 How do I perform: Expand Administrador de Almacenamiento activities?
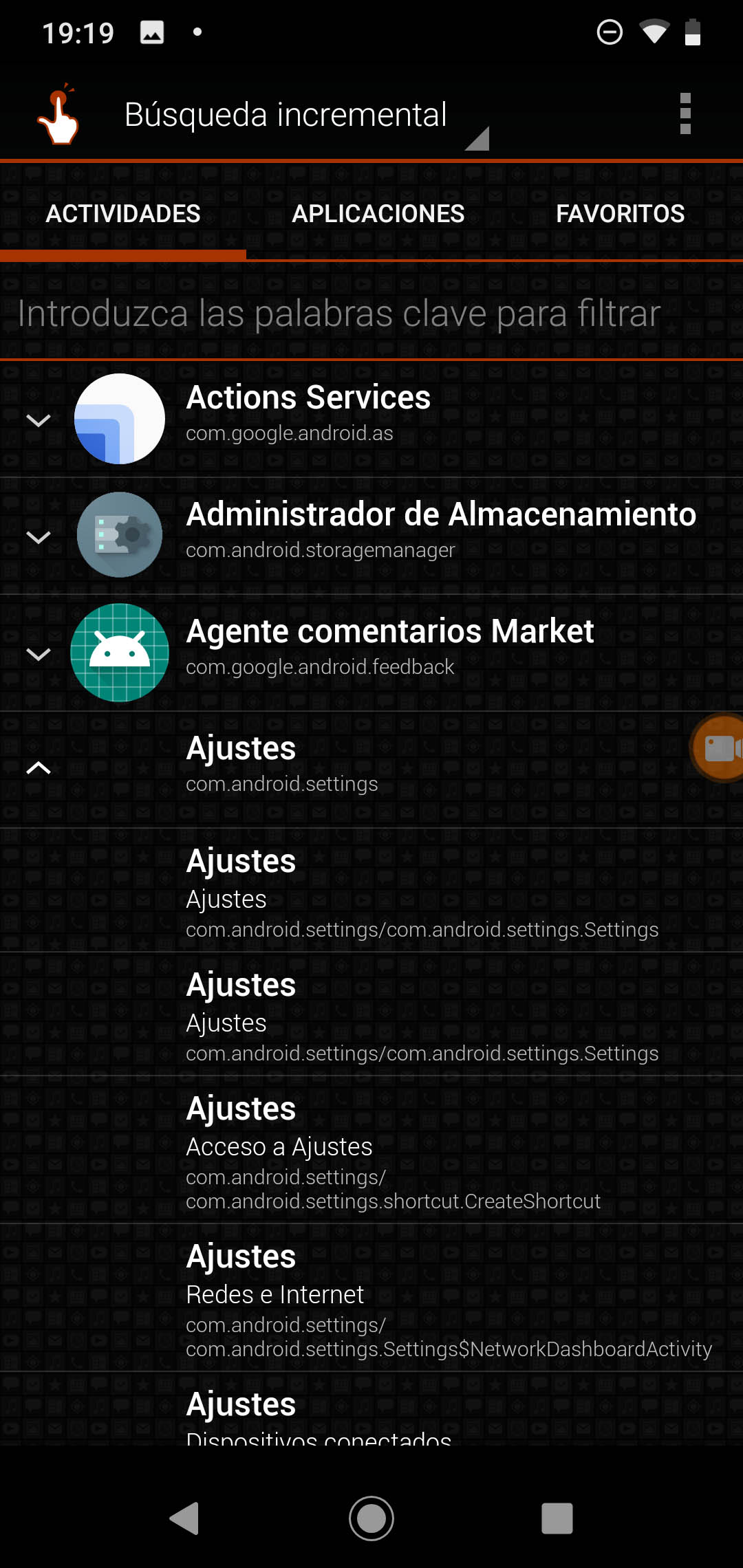pyautogui.click(x=39, y=536)
